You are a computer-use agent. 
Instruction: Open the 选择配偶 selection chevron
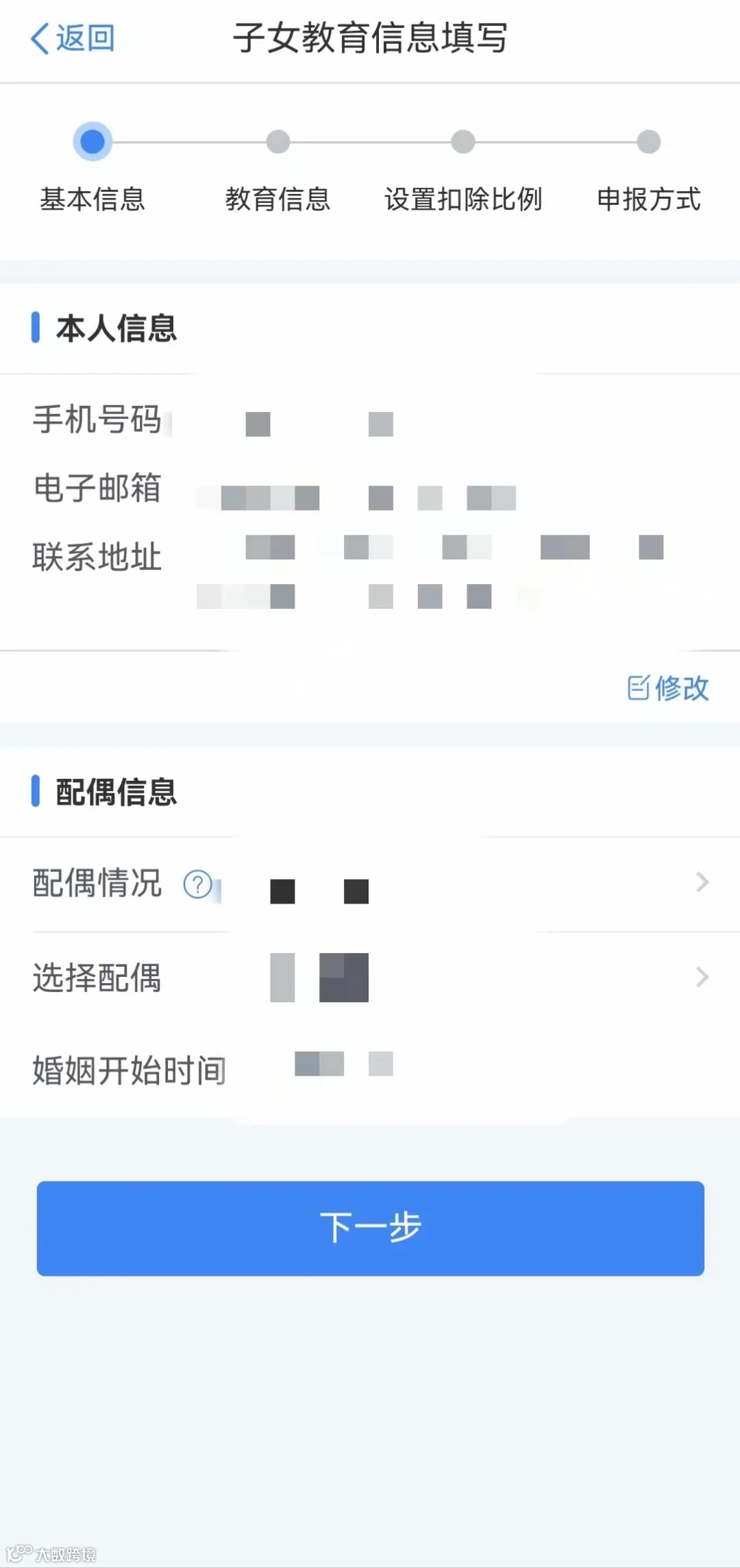coord(701,976)
